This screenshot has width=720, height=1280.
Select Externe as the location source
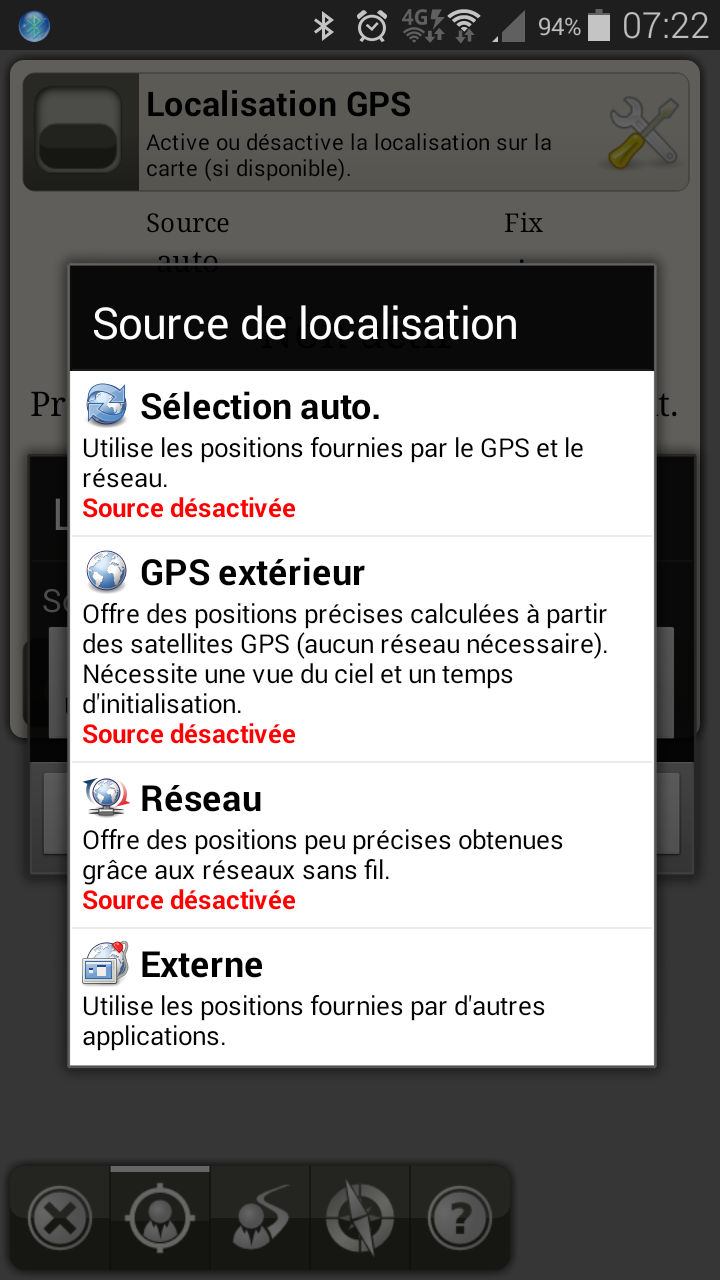361,996
